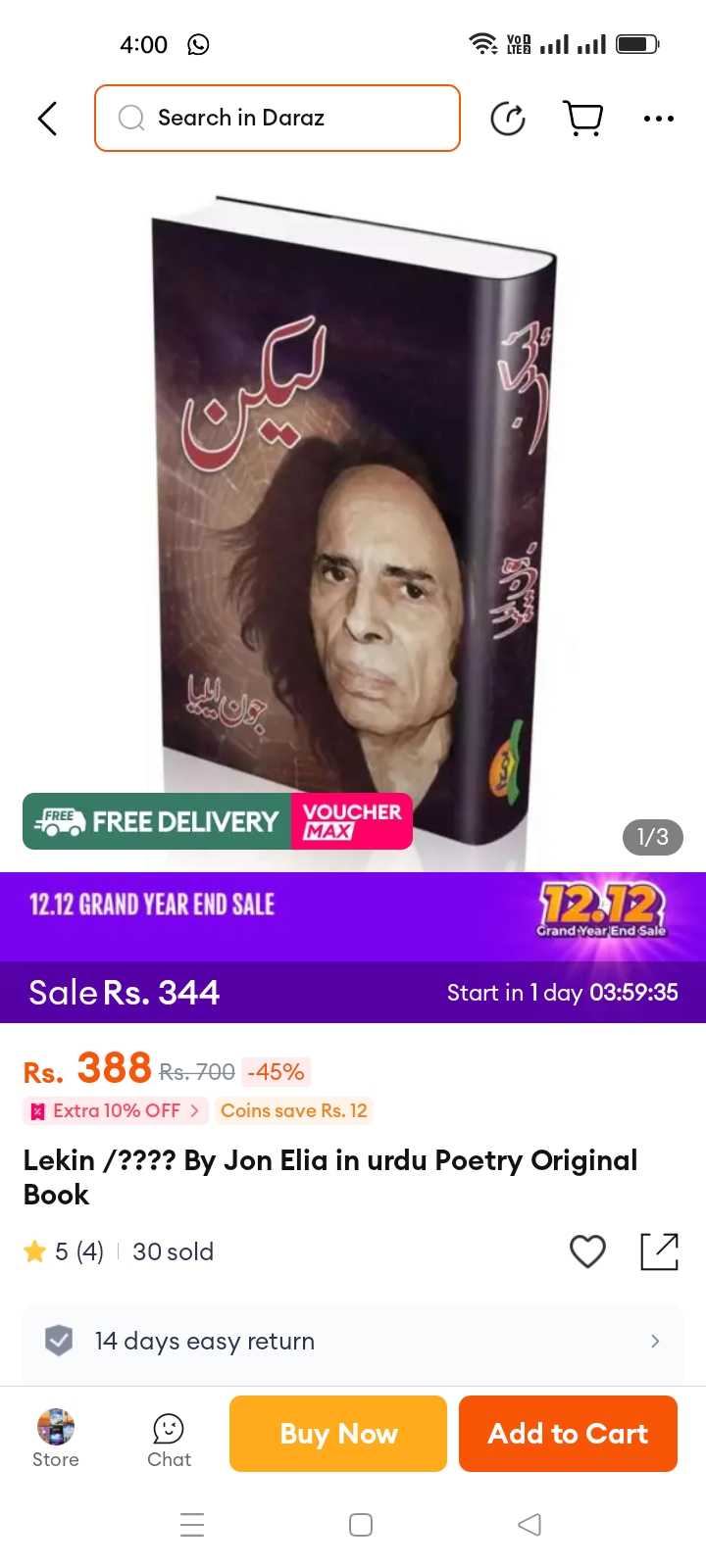The width and height of the screenshot is (706, 1568).
Task: Open the shopping cart icon
Action: coord(583,119)
